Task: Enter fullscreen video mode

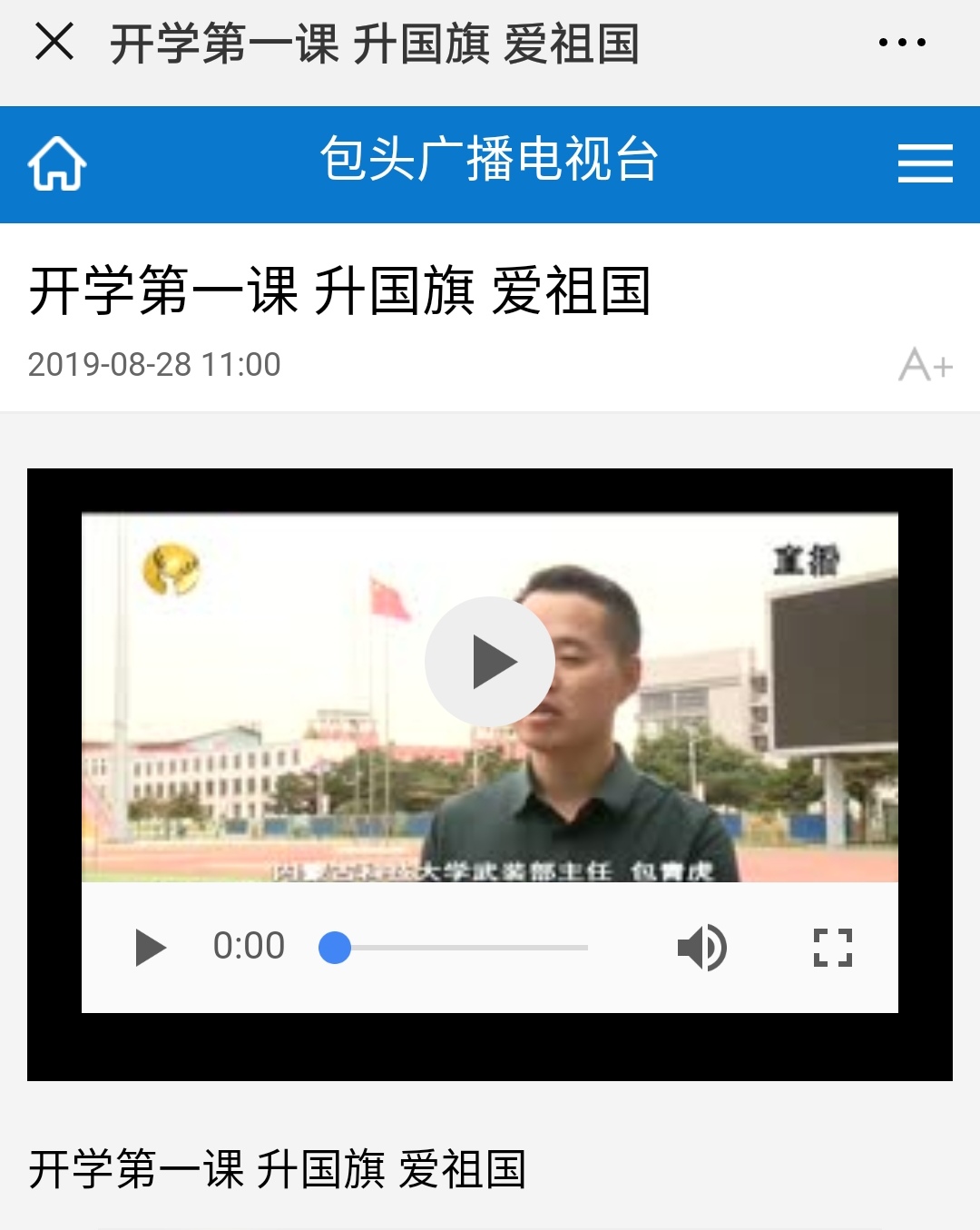Action: (x=833, y=947)
